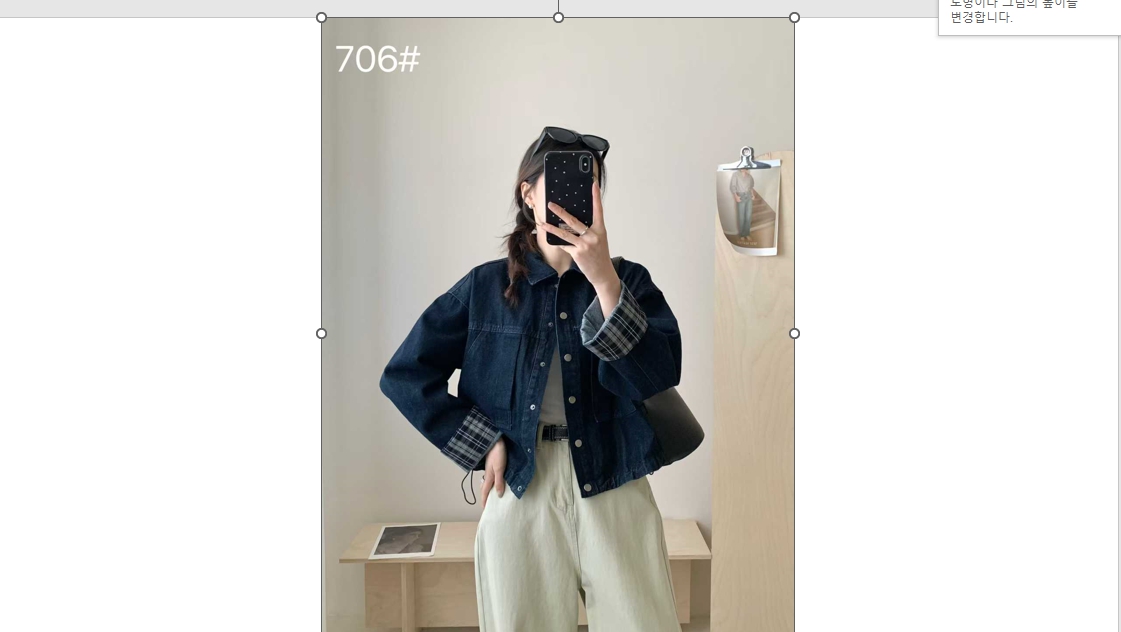Select the 706# picture on the slide

pos(557,330)
